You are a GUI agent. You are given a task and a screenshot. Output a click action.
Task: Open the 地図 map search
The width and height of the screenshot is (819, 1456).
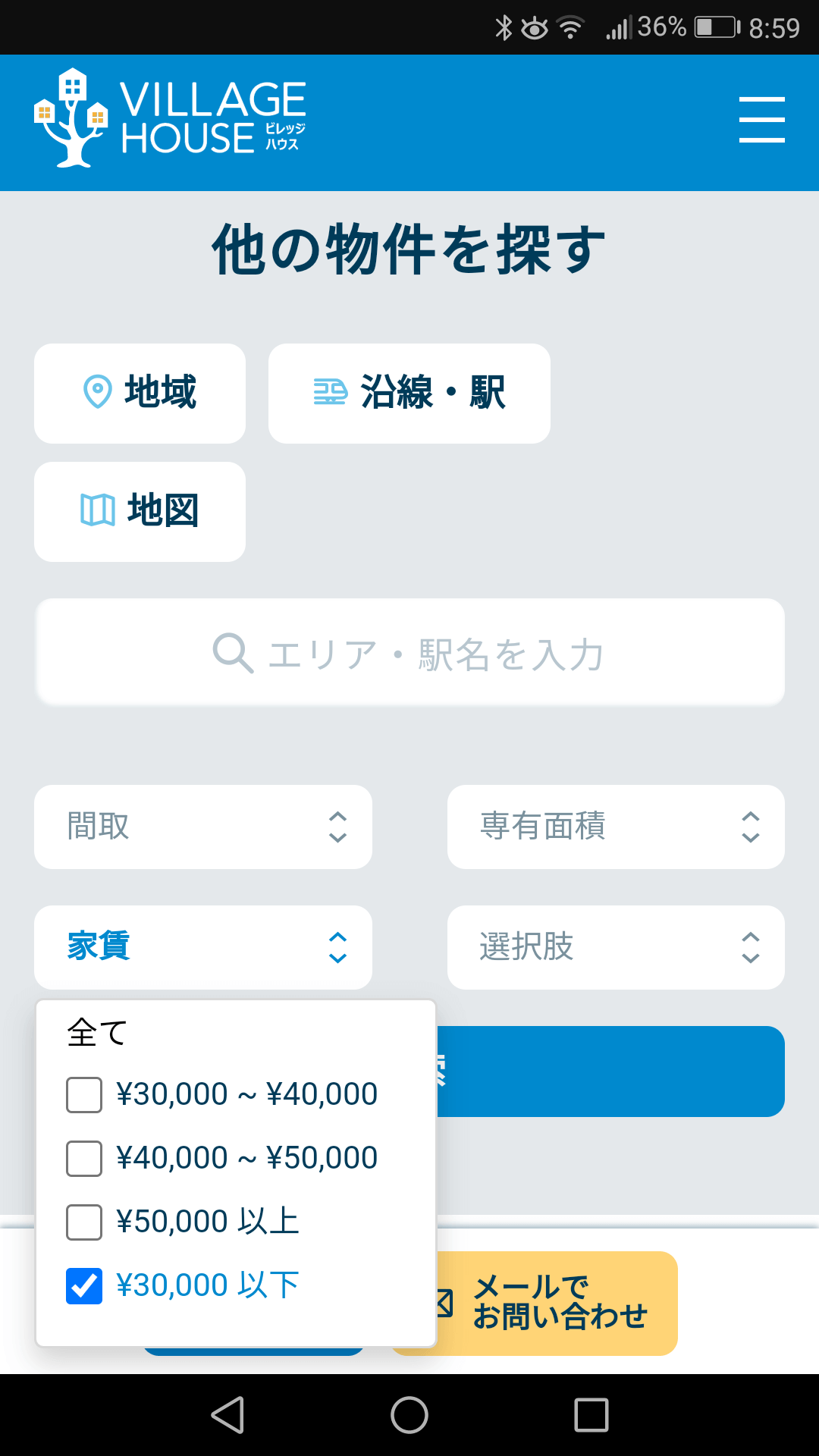click(140, 512)
